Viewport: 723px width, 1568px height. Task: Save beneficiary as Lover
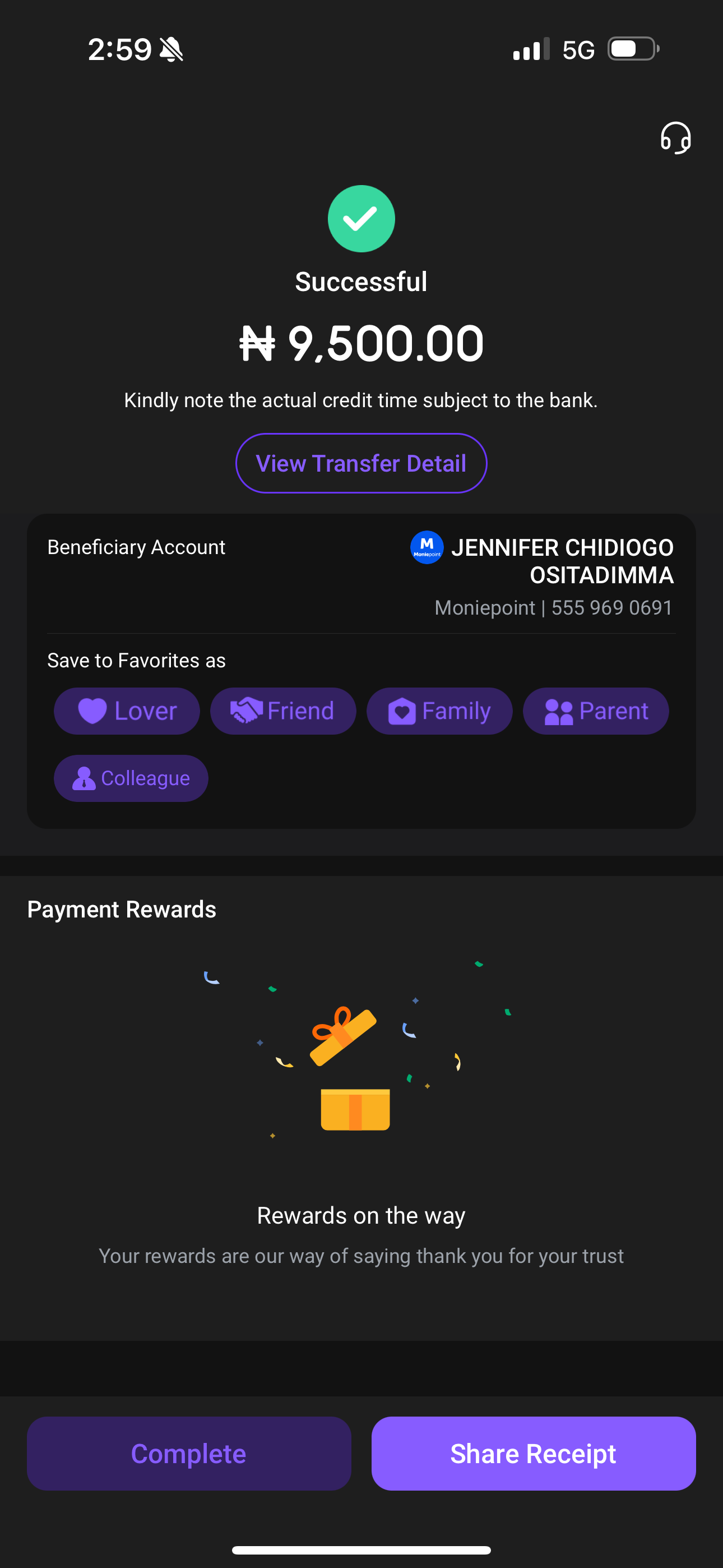[x=127, y=711]
